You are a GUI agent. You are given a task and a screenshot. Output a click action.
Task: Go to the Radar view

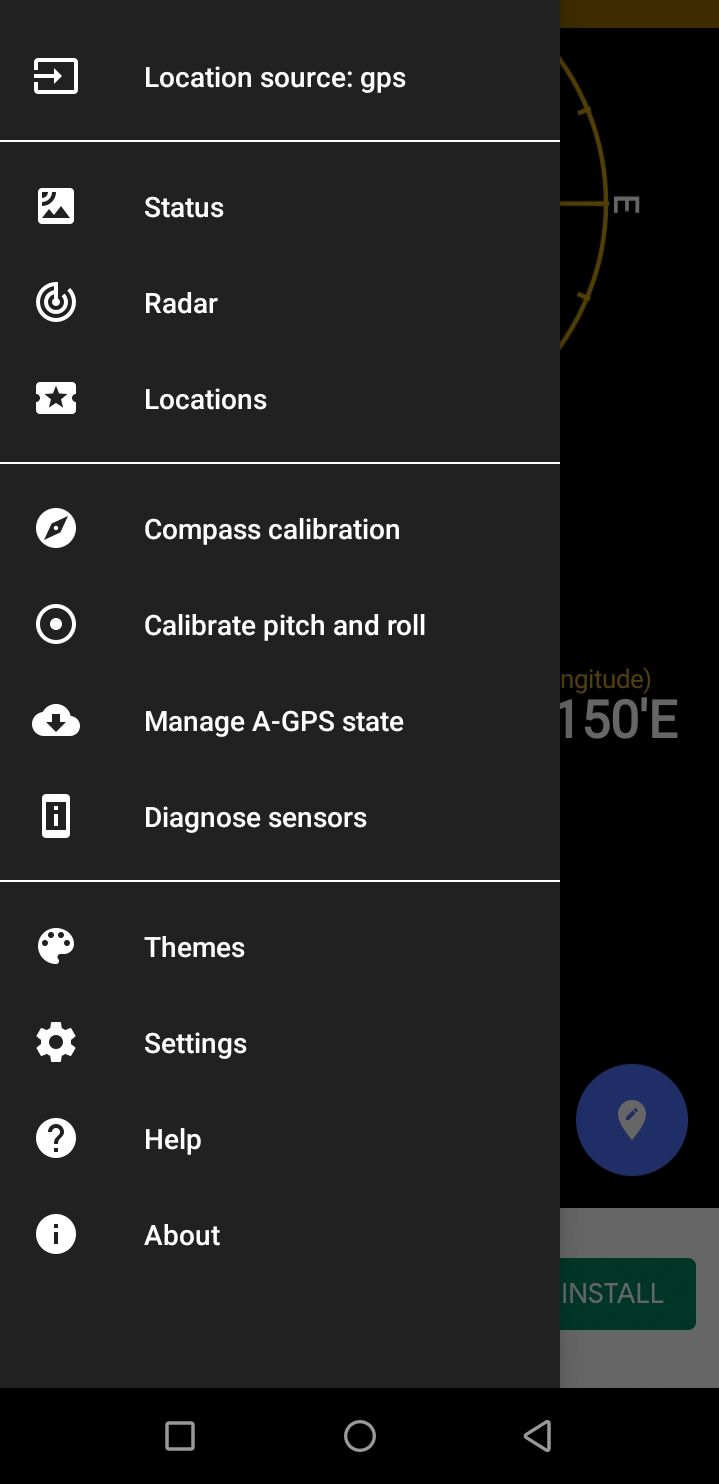[181, 303]
